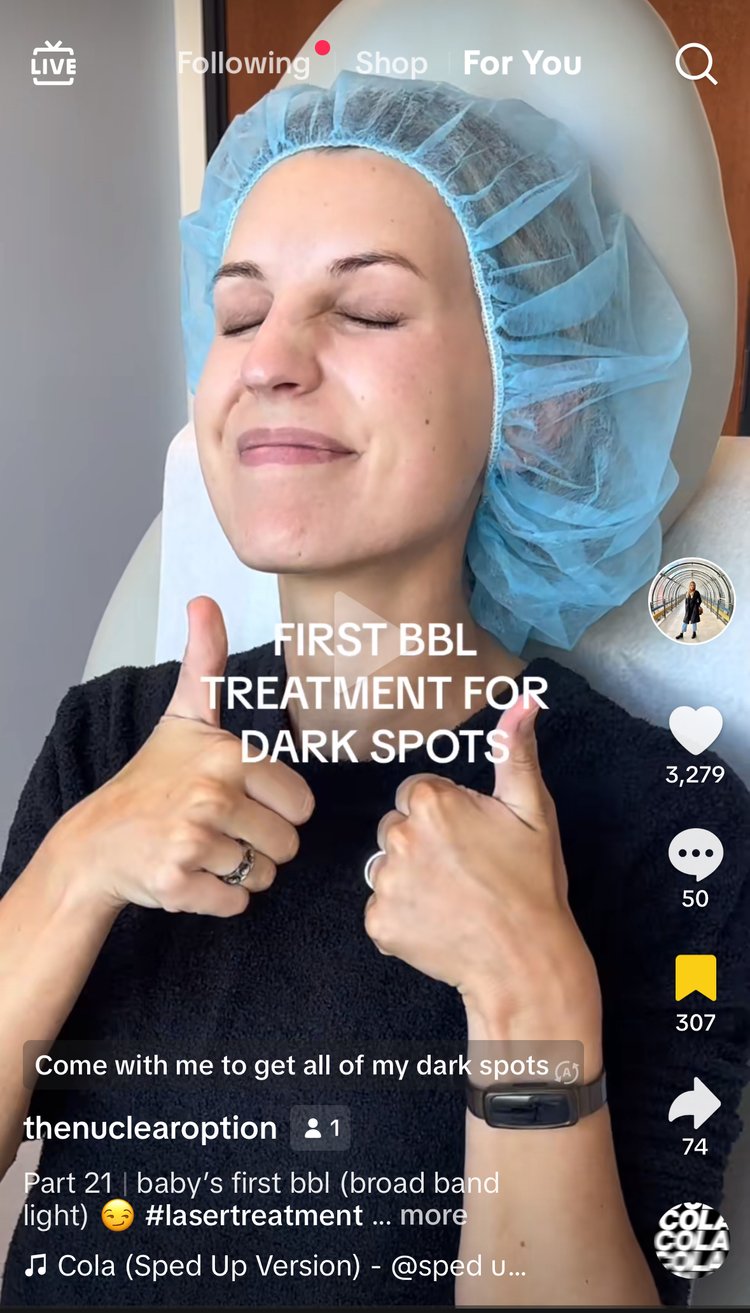
Task: Expand the caption with 'more'
Action: (433, 1215)
